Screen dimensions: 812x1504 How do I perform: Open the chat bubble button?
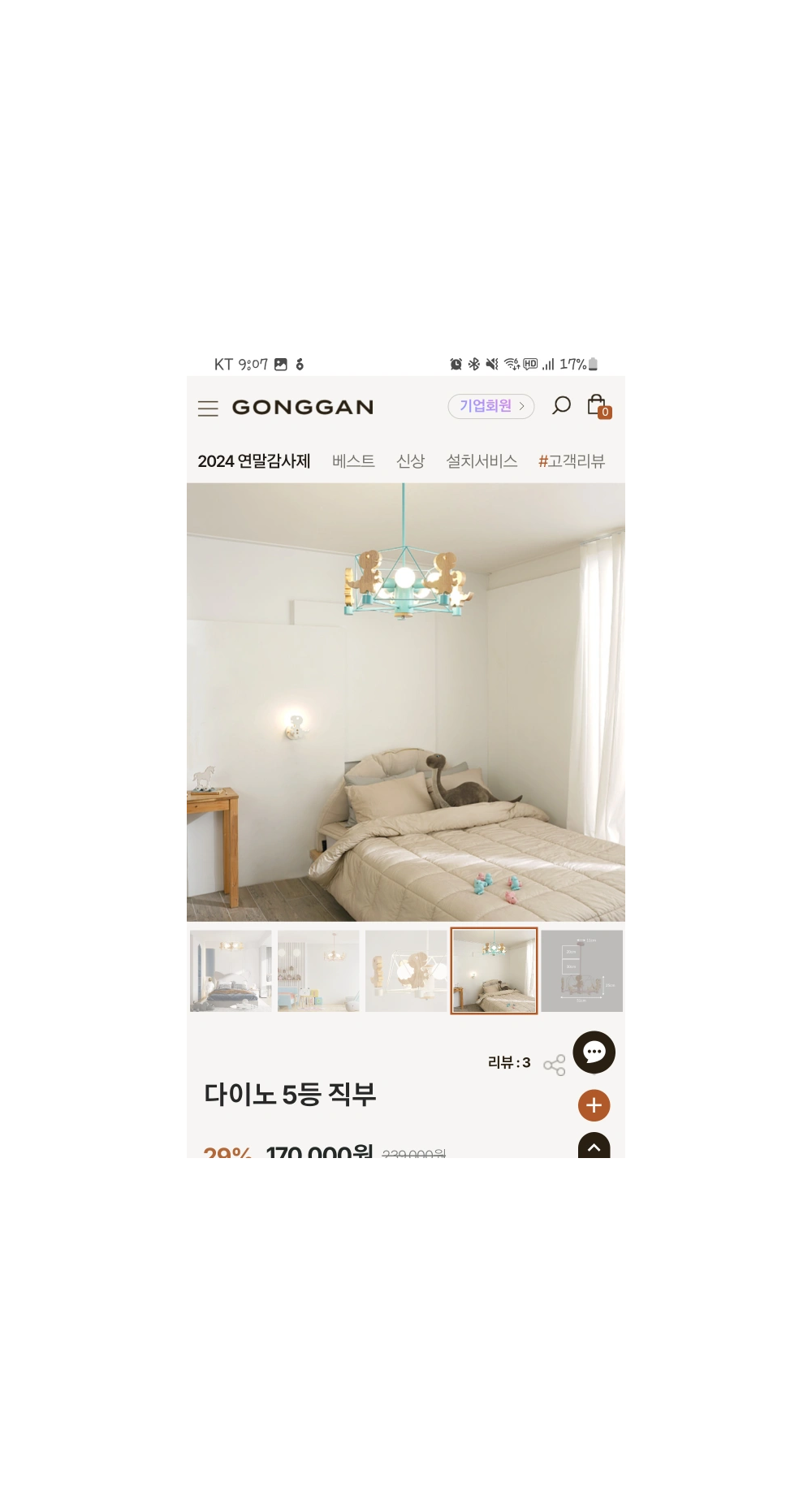pos(594,1052)
